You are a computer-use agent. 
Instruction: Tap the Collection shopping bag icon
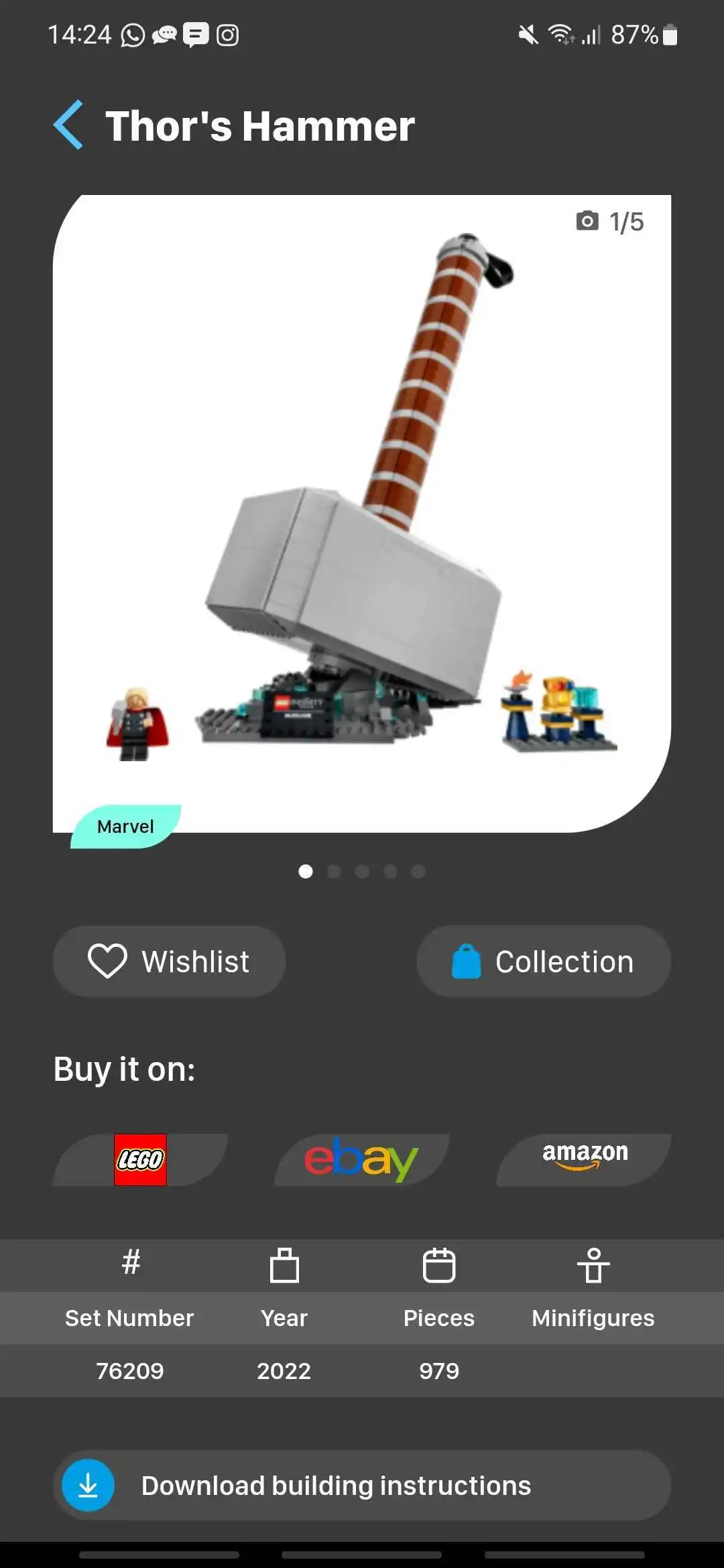tap(467, 961)
